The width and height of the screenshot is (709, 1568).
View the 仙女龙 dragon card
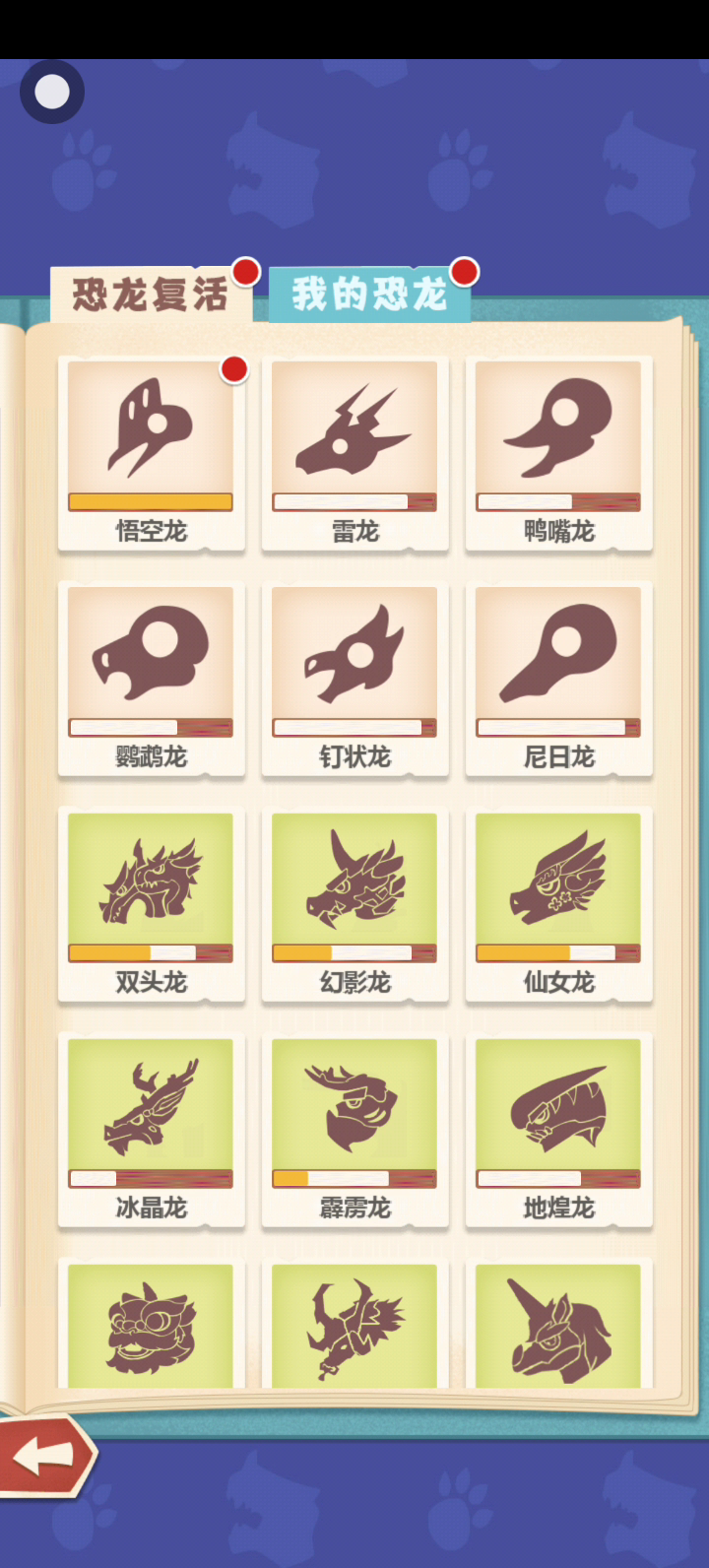(558, 903)
